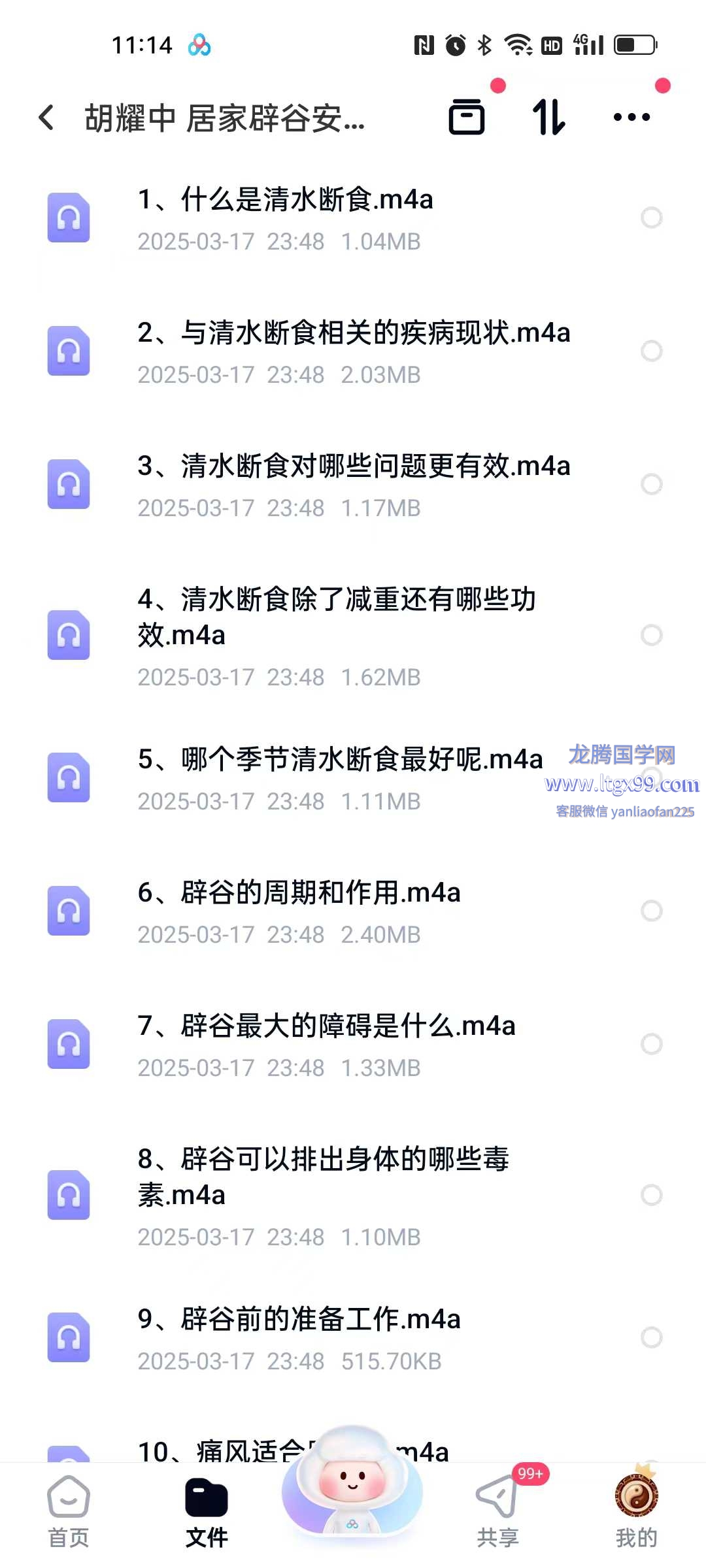Select the circle for 9、辟谷前的准备工作
706x1568 pixels.
pos(652,1337)
